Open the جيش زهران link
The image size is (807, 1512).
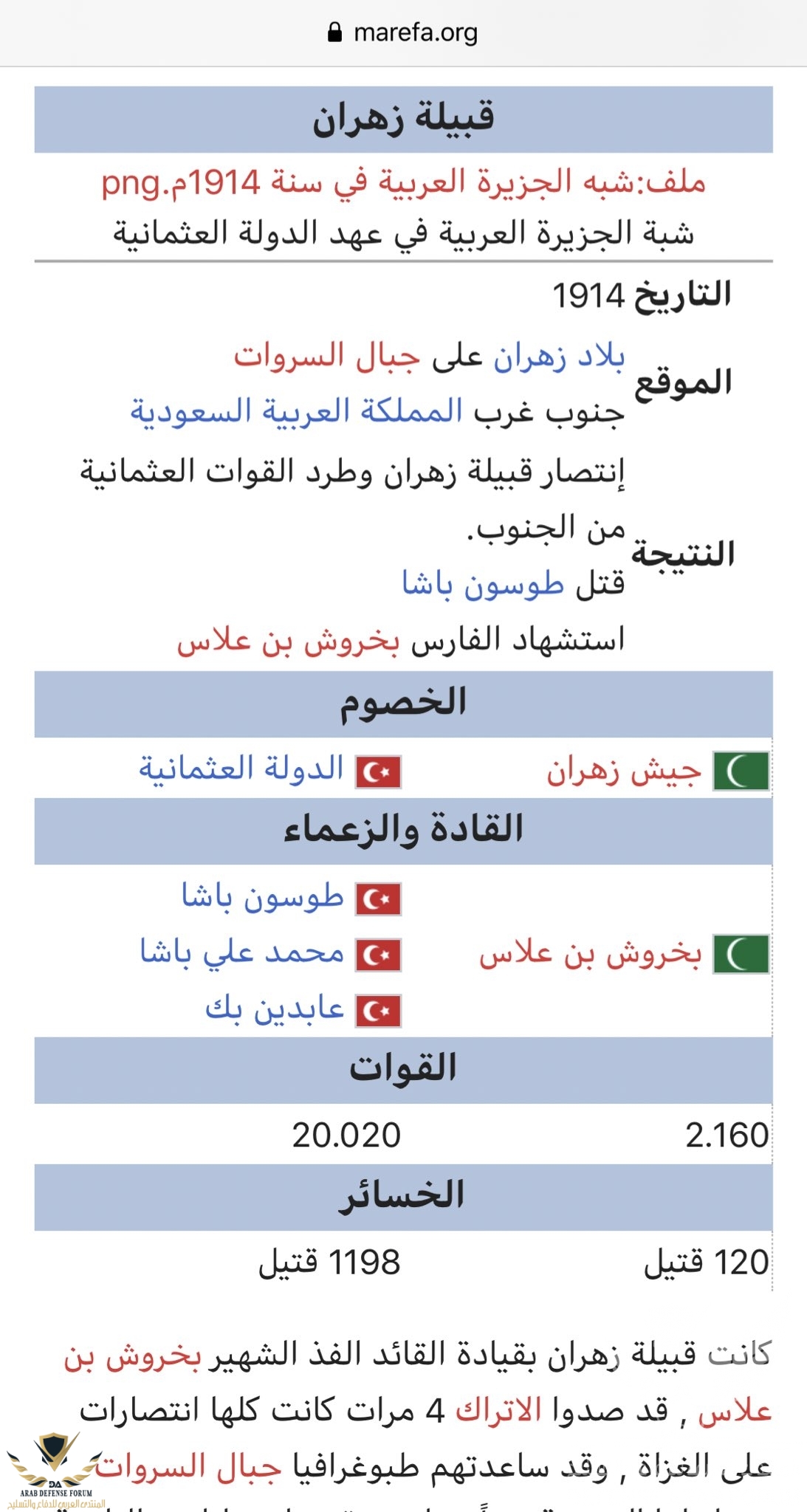pos(624,770)
